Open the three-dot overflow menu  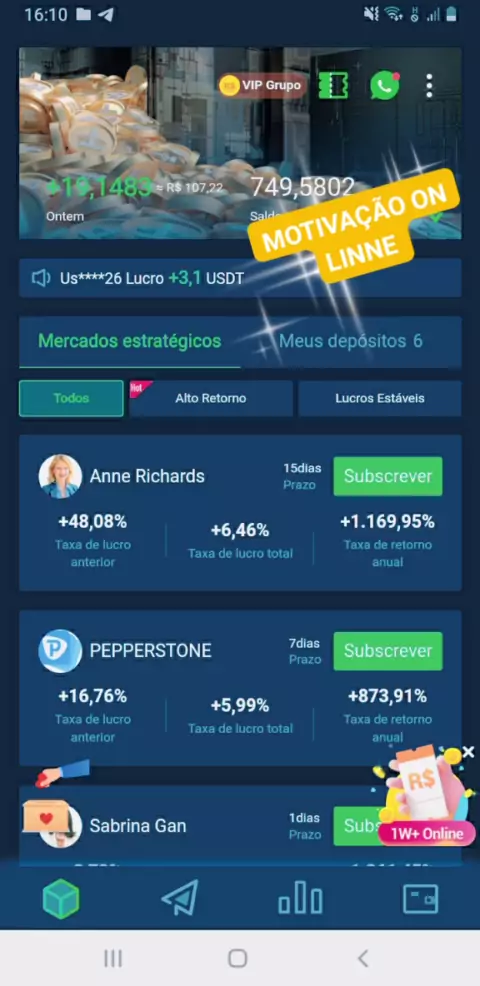(x=429, y=86)
